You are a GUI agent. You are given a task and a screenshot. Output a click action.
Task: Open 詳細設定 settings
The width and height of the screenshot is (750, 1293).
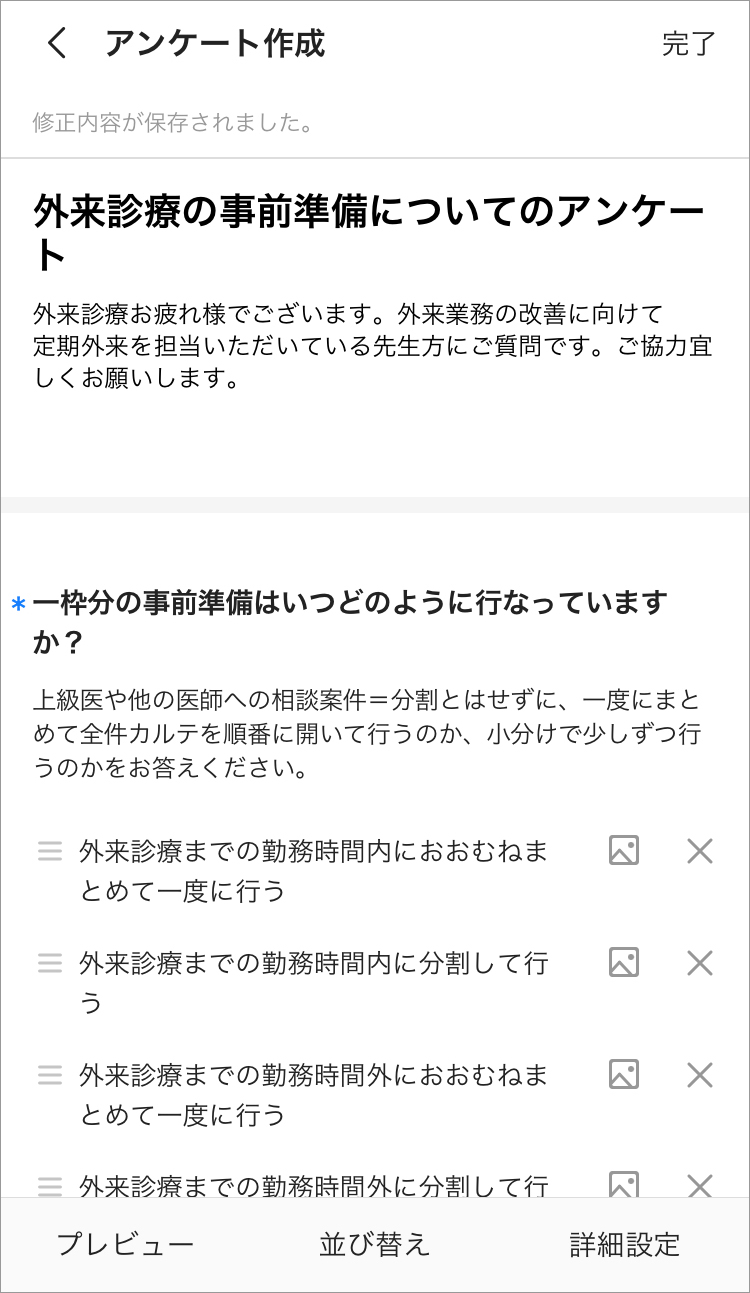coord(625,1244)
